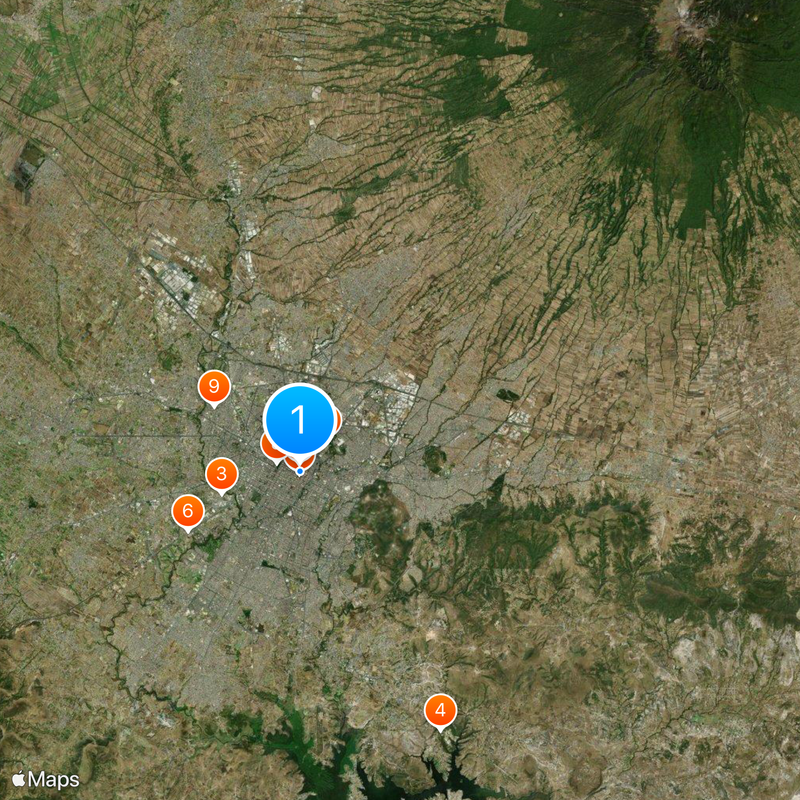
Task: Select the orange map pin numbered 6
Action: pyautogui.click(x=187, y=511)
